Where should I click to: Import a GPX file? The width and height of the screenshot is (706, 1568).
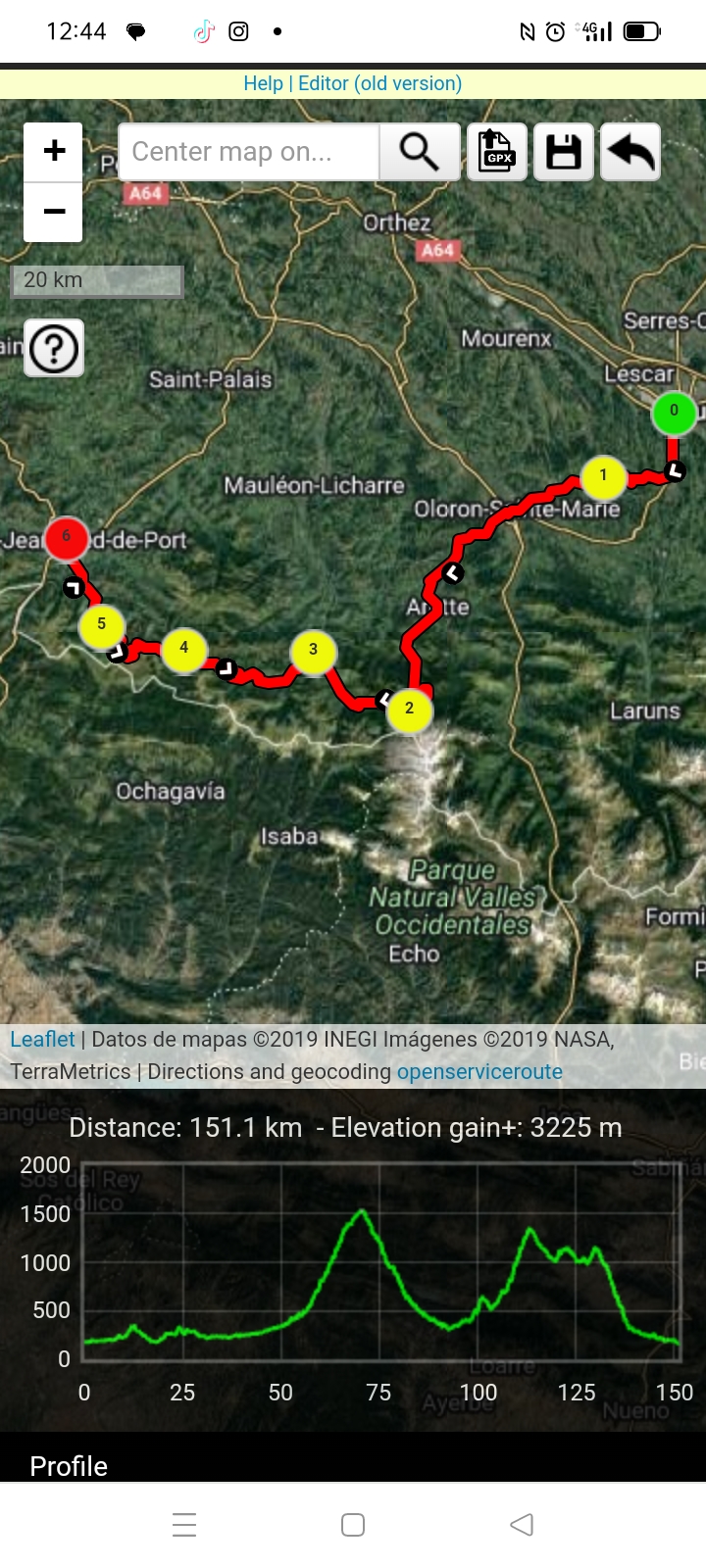click(497, 152)
